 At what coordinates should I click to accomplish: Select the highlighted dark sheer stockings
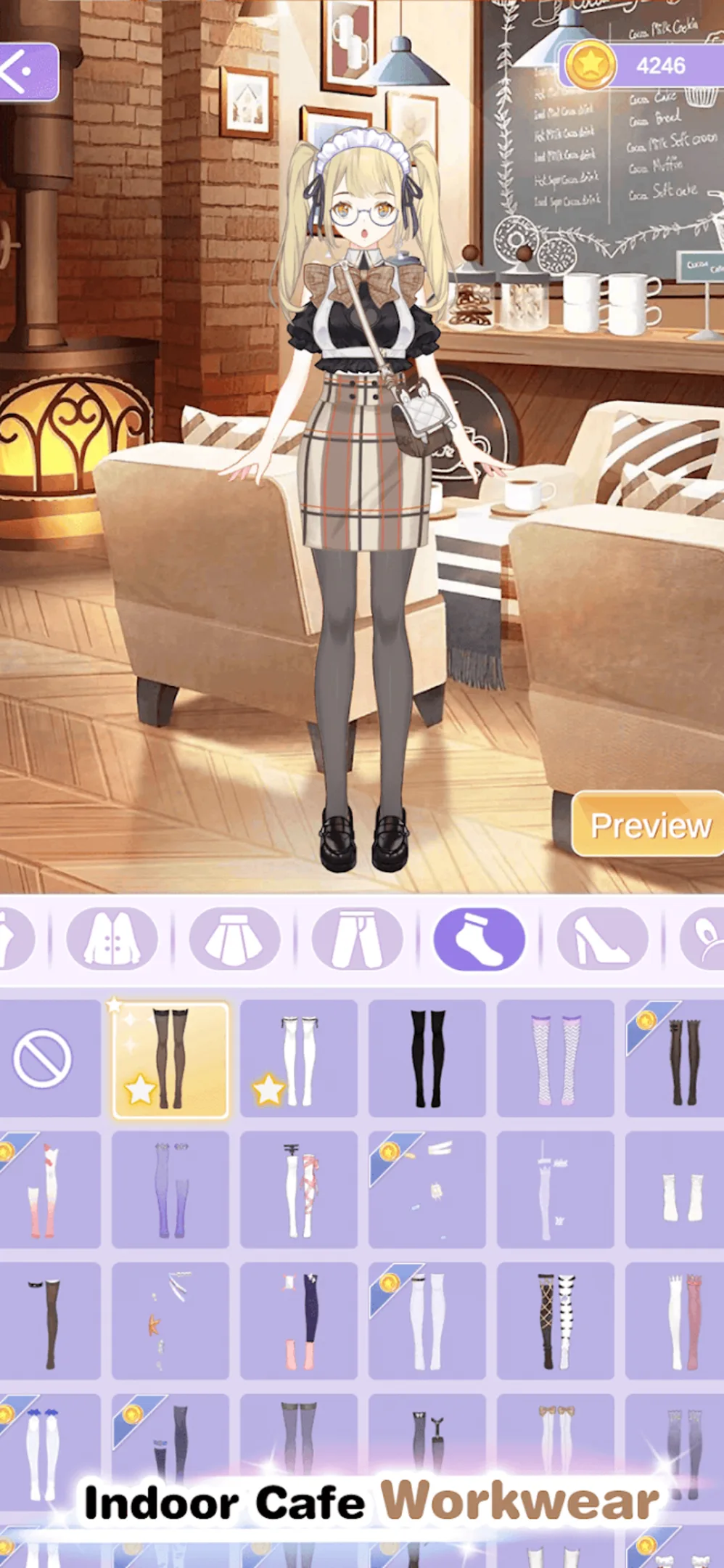170,1059
